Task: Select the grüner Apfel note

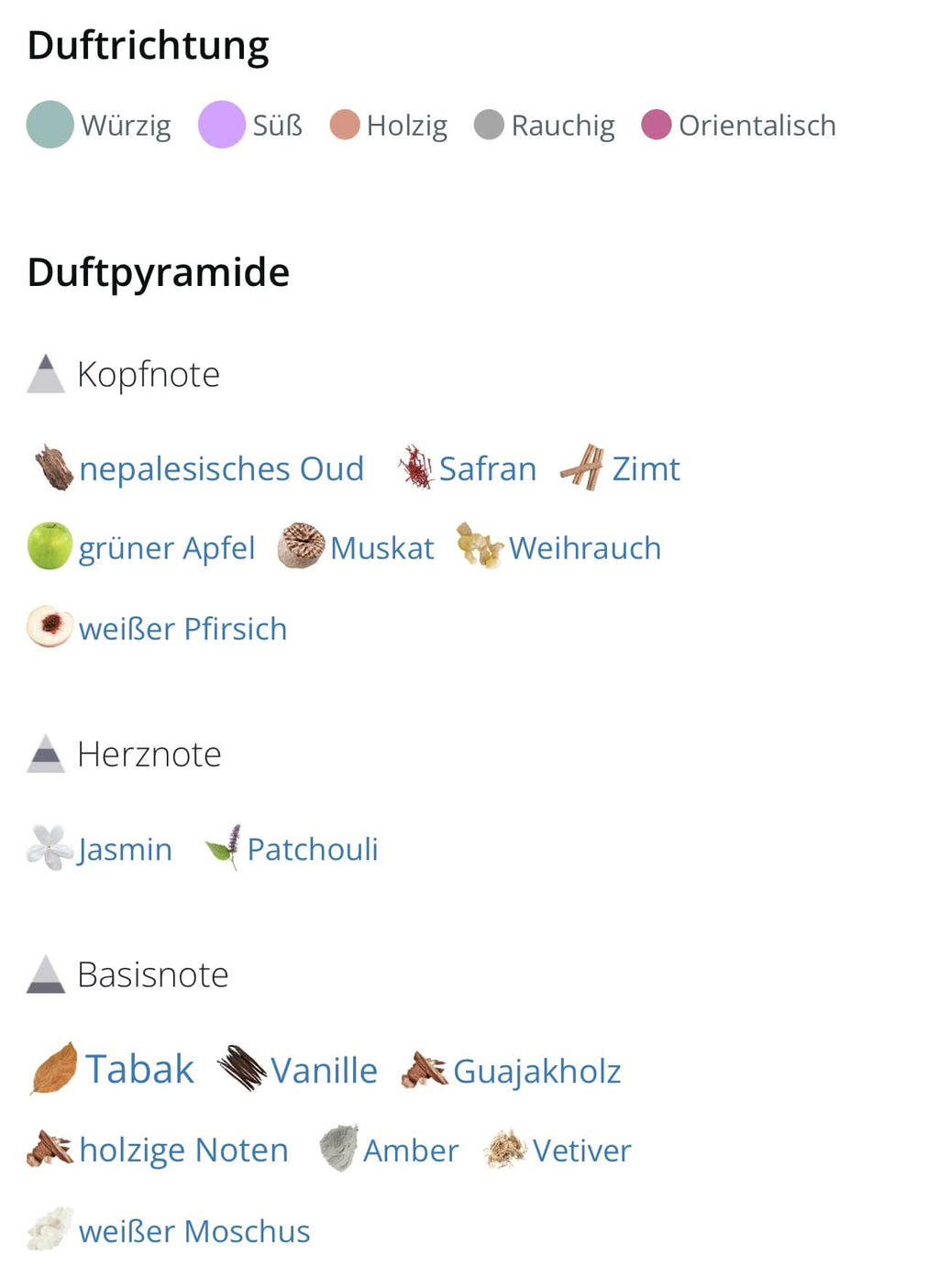Action: pos(166,548)
